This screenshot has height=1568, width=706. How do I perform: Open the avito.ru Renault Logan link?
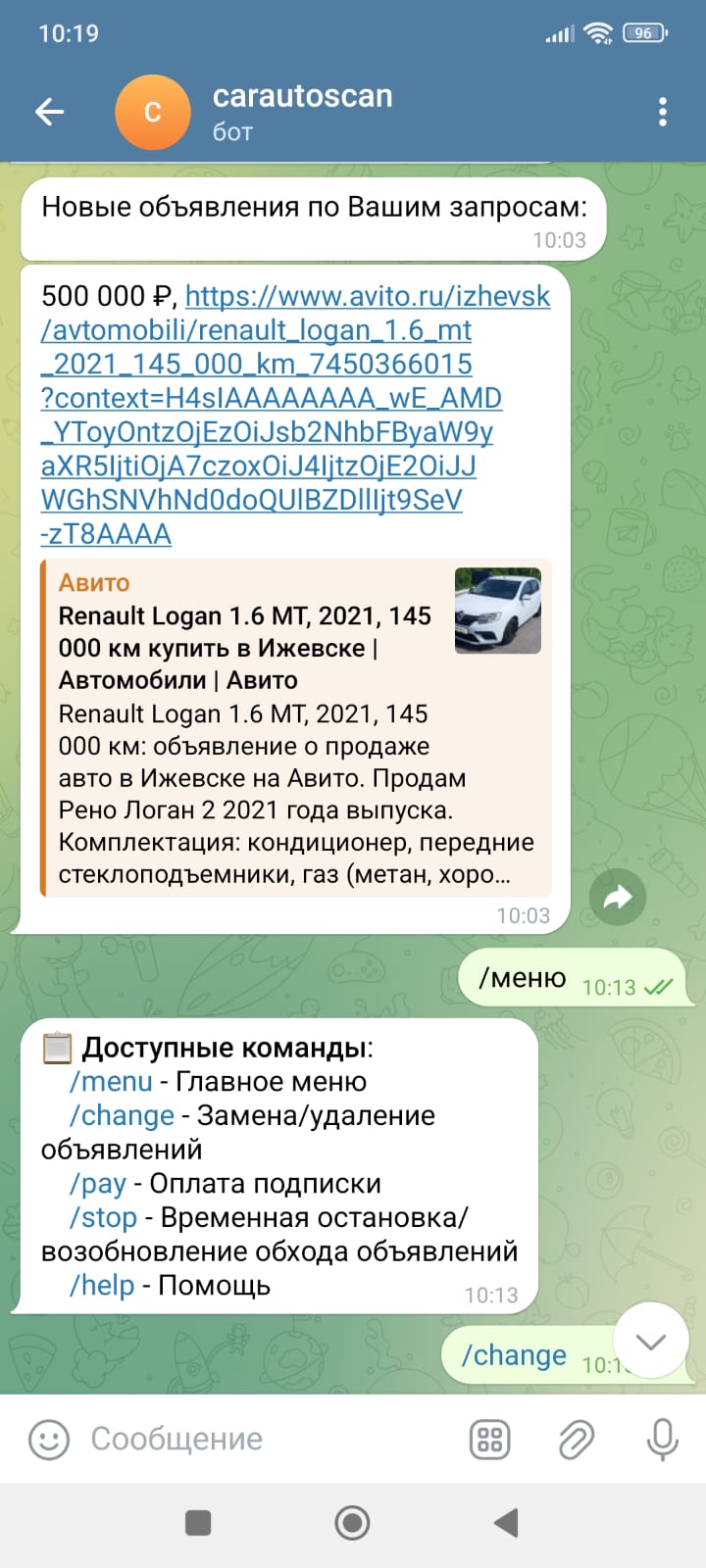(294, 415)
